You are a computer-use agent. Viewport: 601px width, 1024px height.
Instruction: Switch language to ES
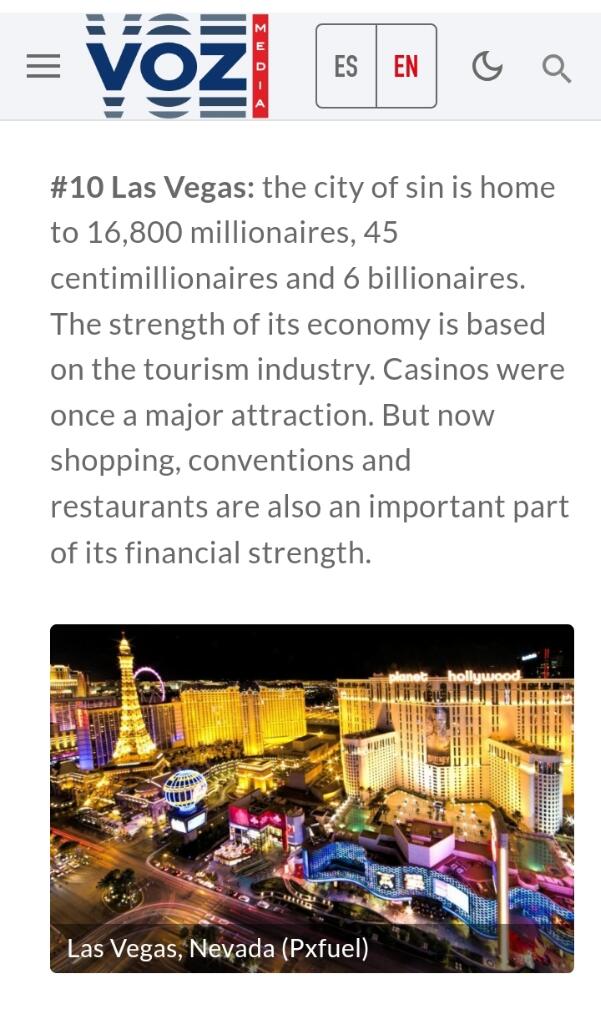point(346,67)
